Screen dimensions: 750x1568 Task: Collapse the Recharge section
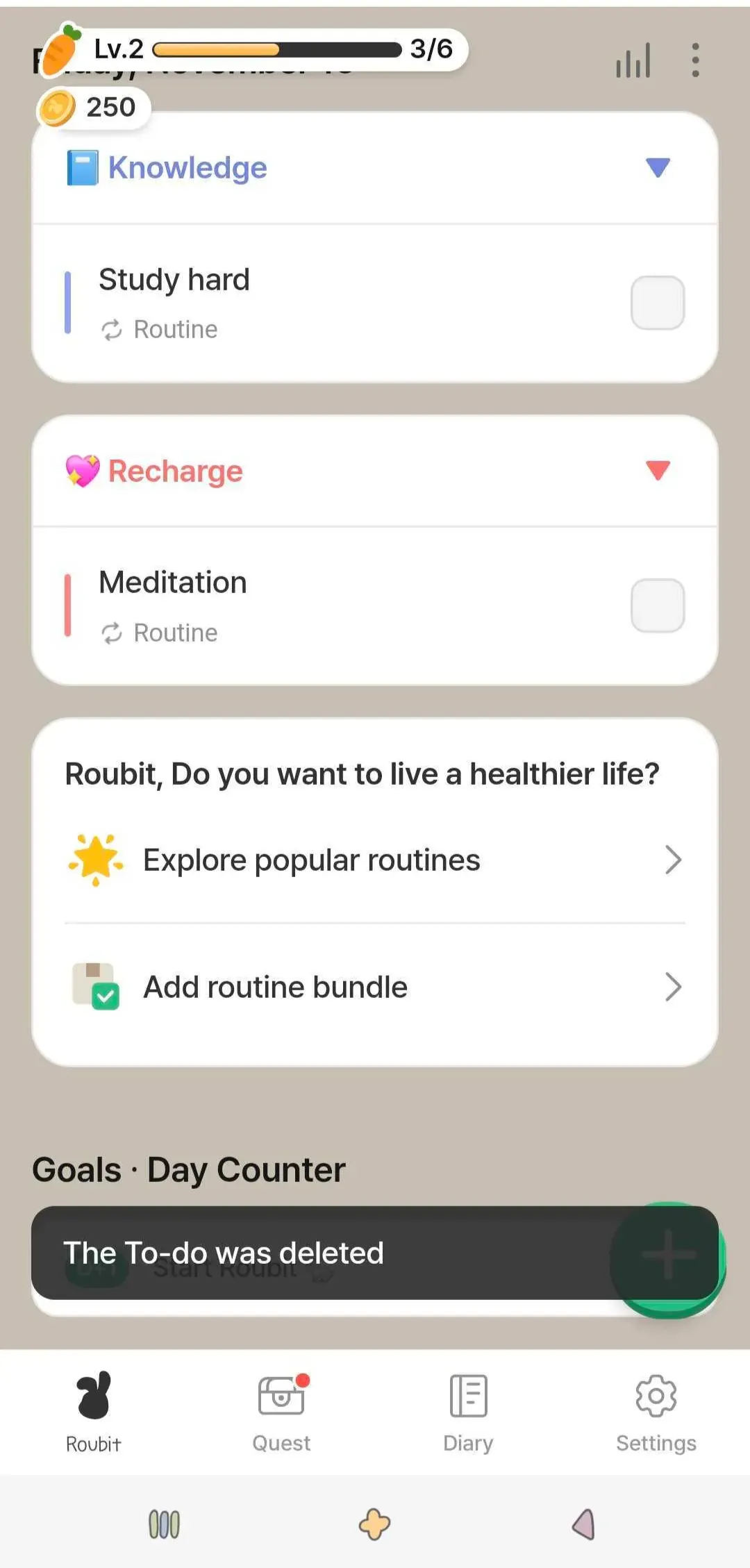tap(657, 470)
